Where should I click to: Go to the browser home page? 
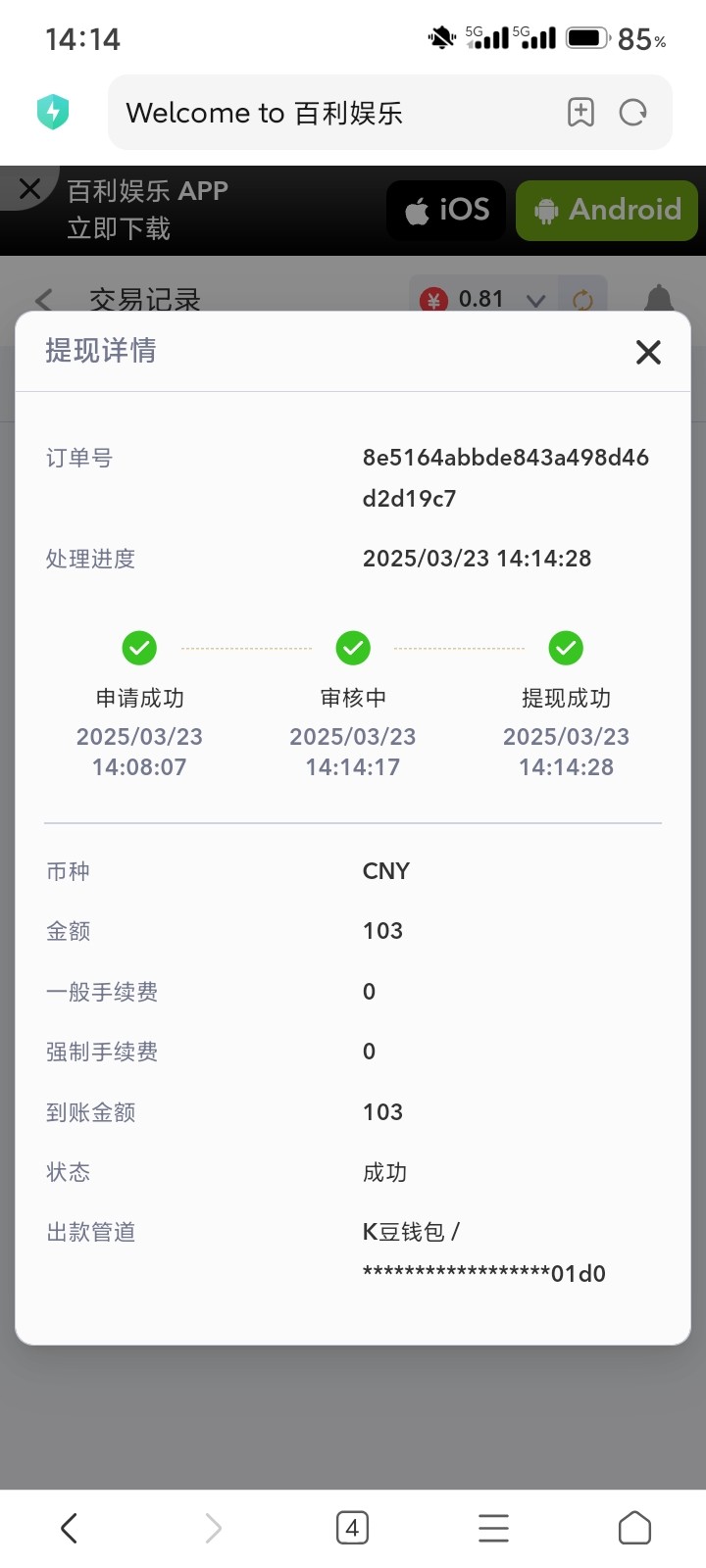[x=634, y=1528]
